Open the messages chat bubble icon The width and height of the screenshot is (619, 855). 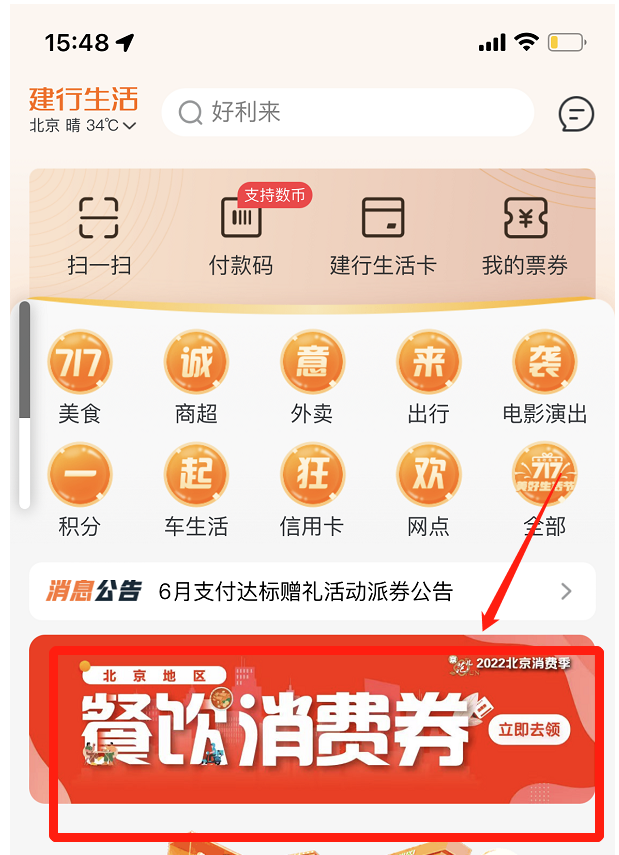(575, 113)
